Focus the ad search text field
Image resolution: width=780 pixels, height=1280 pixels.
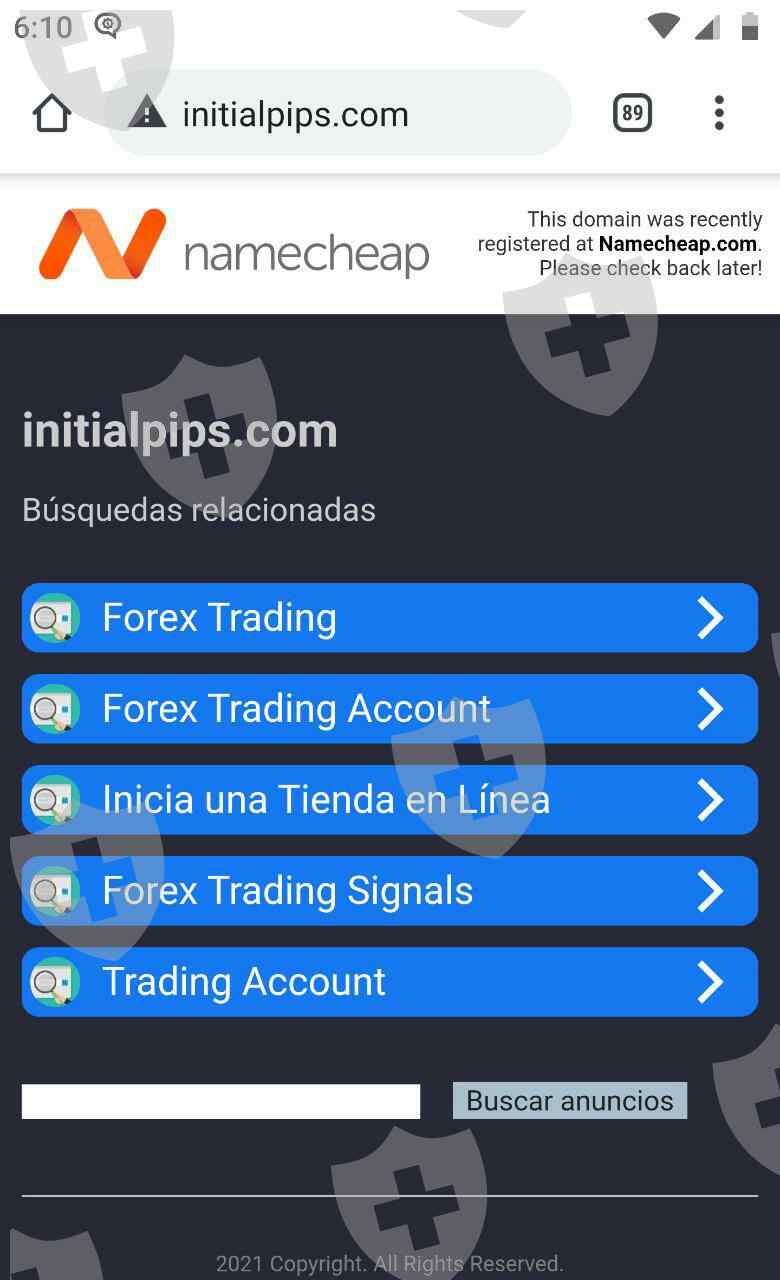[x=221, y=1101]
